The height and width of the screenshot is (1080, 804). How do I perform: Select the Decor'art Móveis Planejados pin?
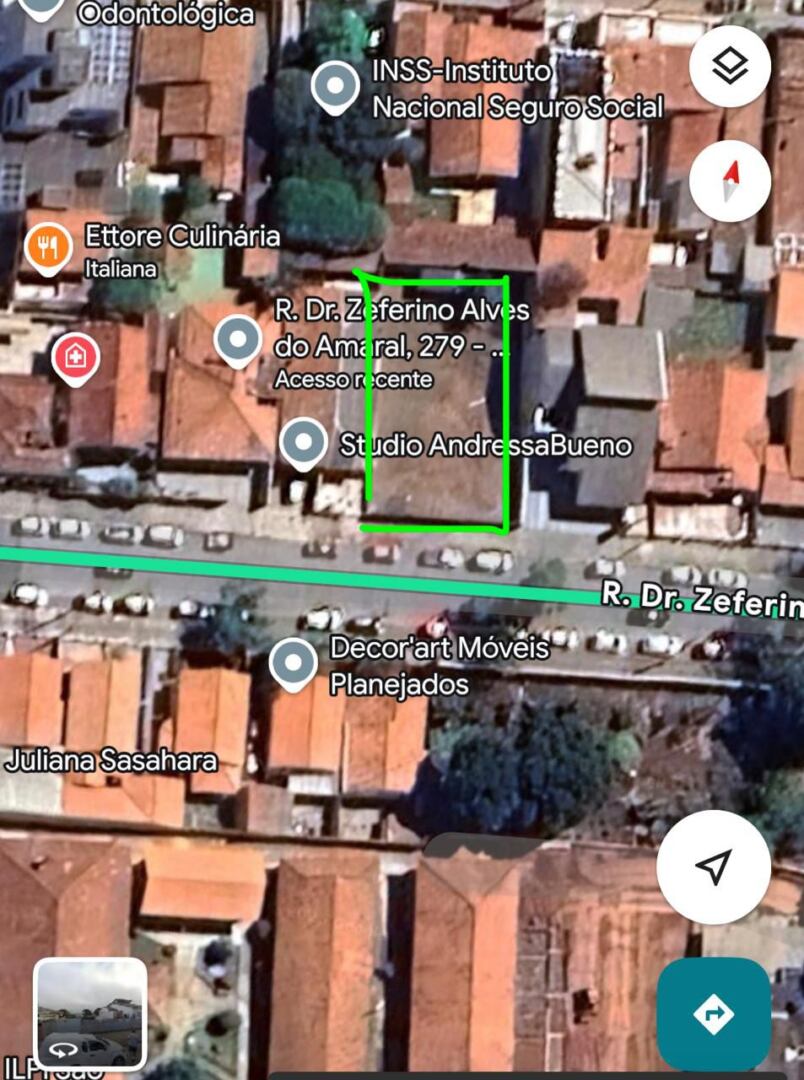(293, 664)
